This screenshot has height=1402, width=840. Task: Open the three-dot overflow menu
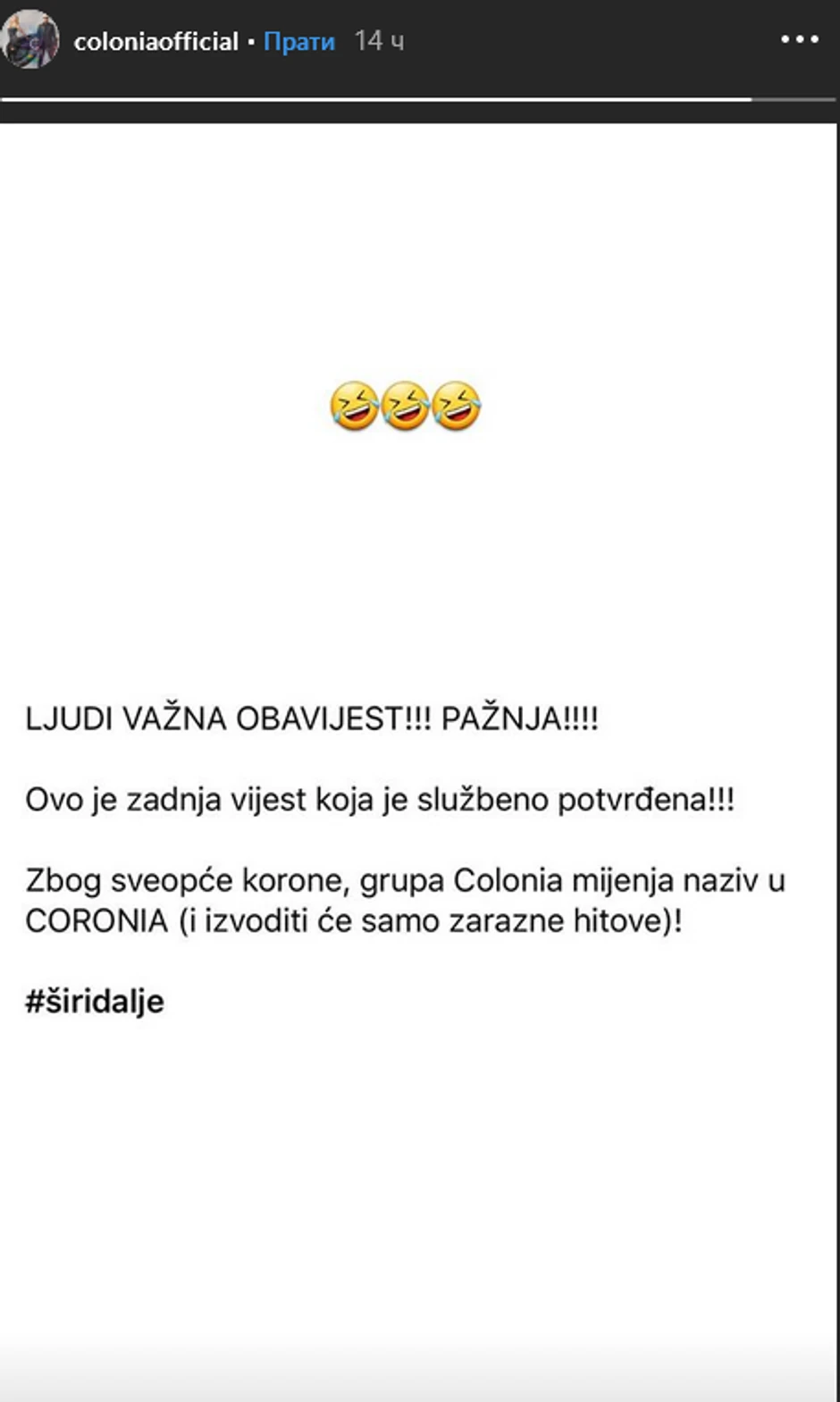[x=799, y=39]
